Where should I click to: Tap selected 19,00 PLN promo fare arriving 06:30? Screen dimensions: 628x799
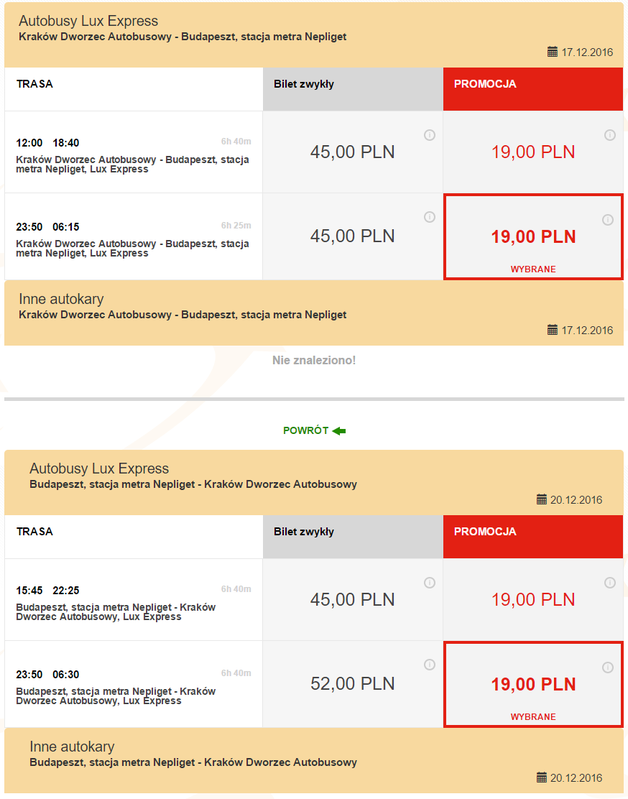point(533,685)
